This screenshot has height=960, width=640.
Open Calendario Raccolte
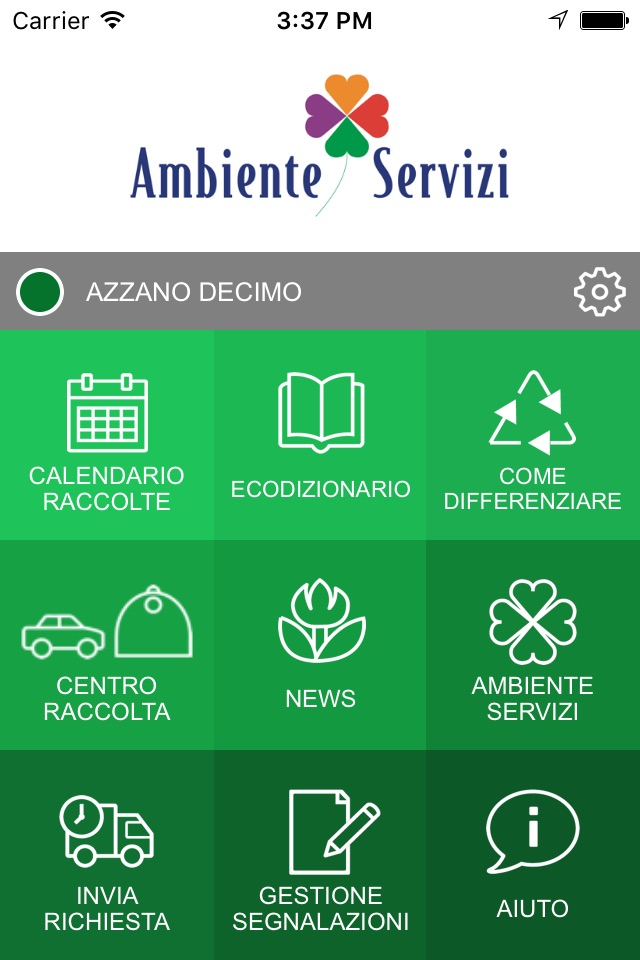(x=107, y=435)
